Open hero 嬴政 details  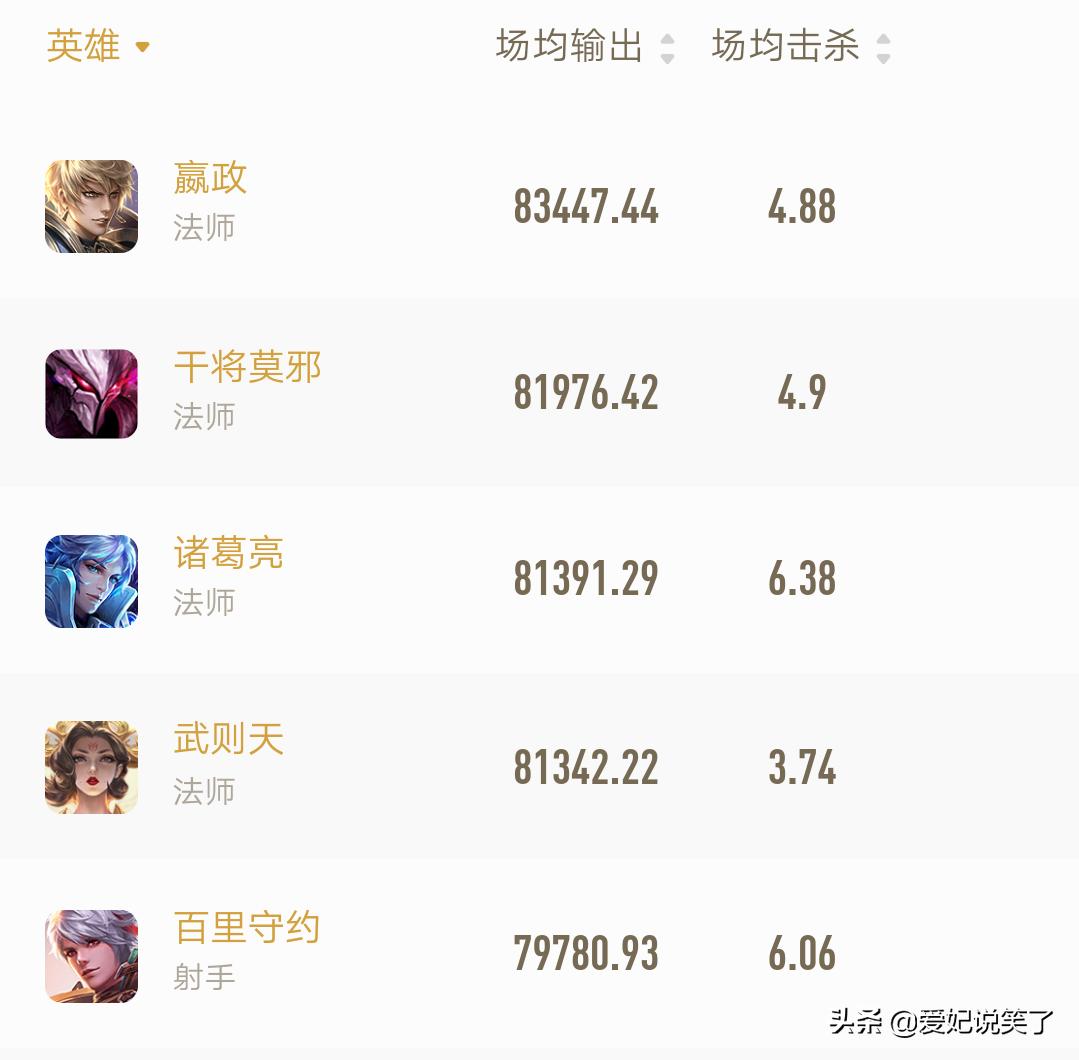coord(210,178)
